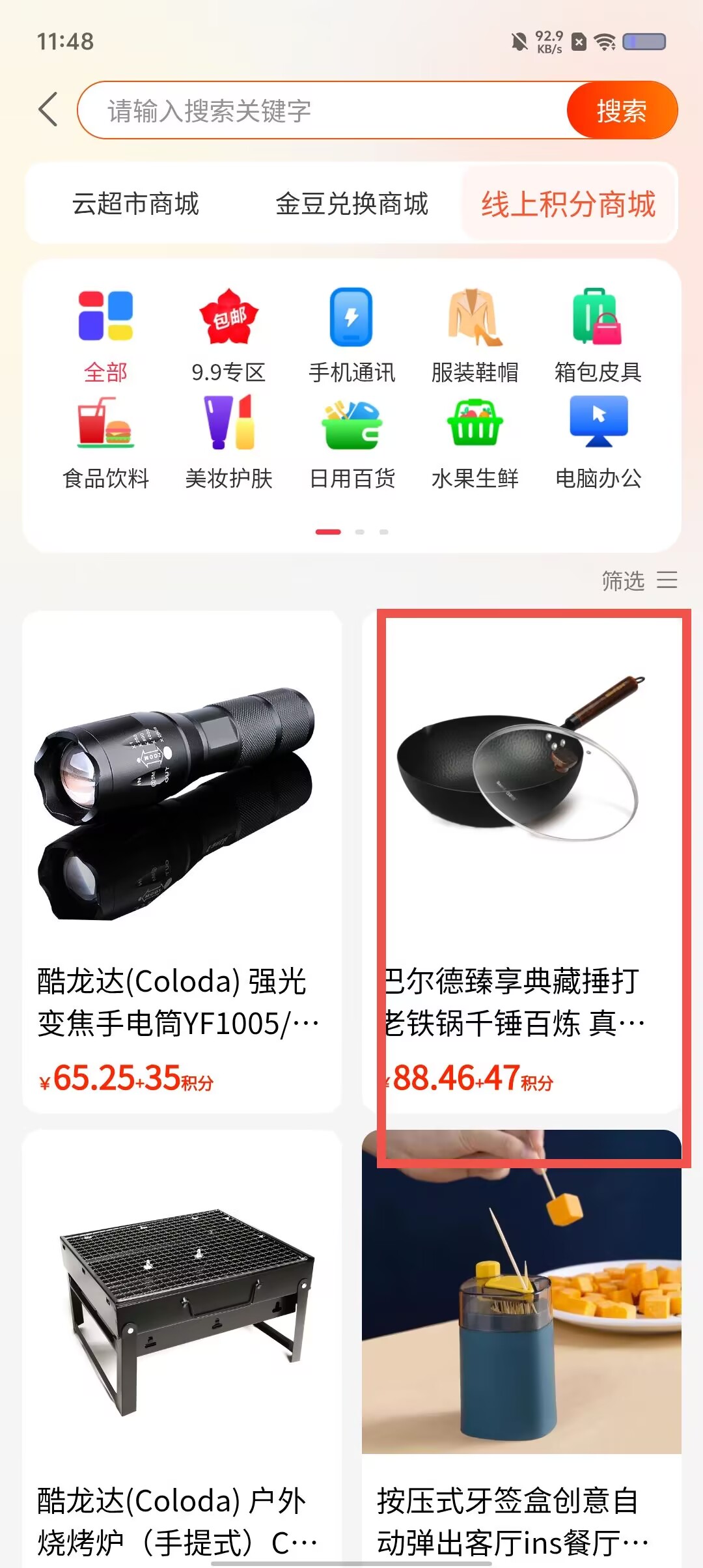Switch to the 金豆兑换商城 tab
The image size is (703, 1568).
[351, 204]
